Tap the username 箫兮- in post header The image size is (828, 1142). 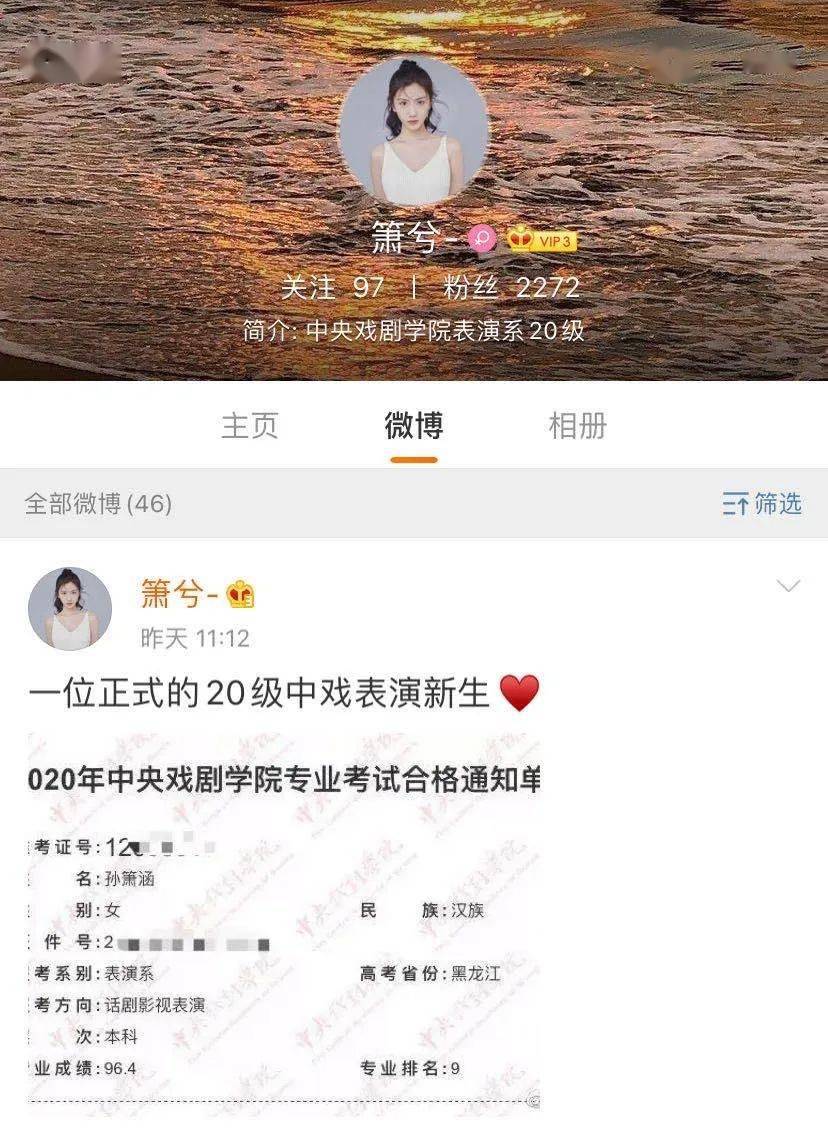(x=180, y=594)
